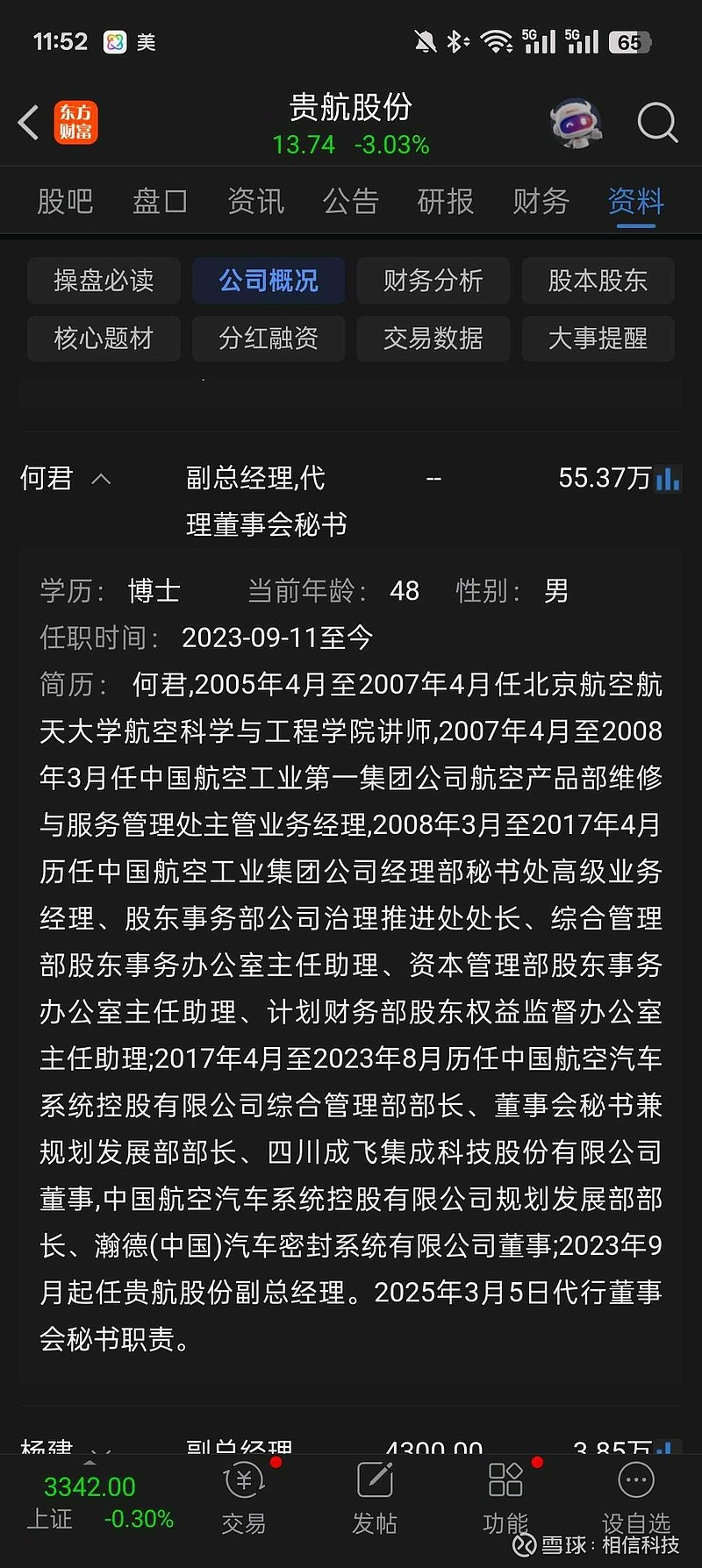
Task: Select the 分红融资 chip
Action: (269, 339)
